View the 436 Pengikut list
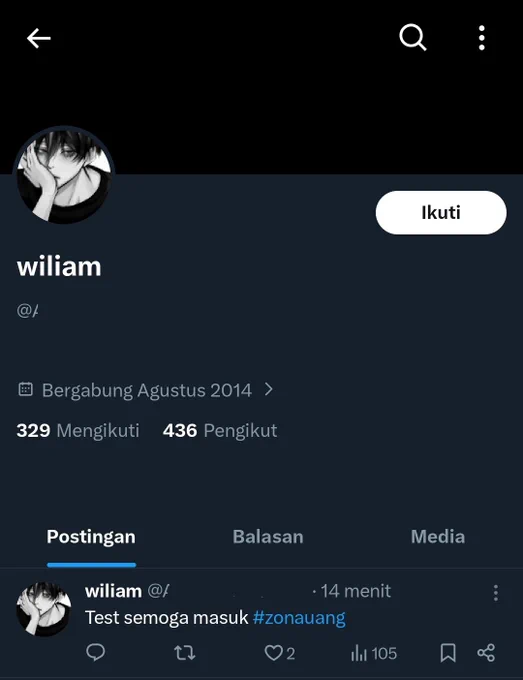523x680 pixels. (220, 431)
